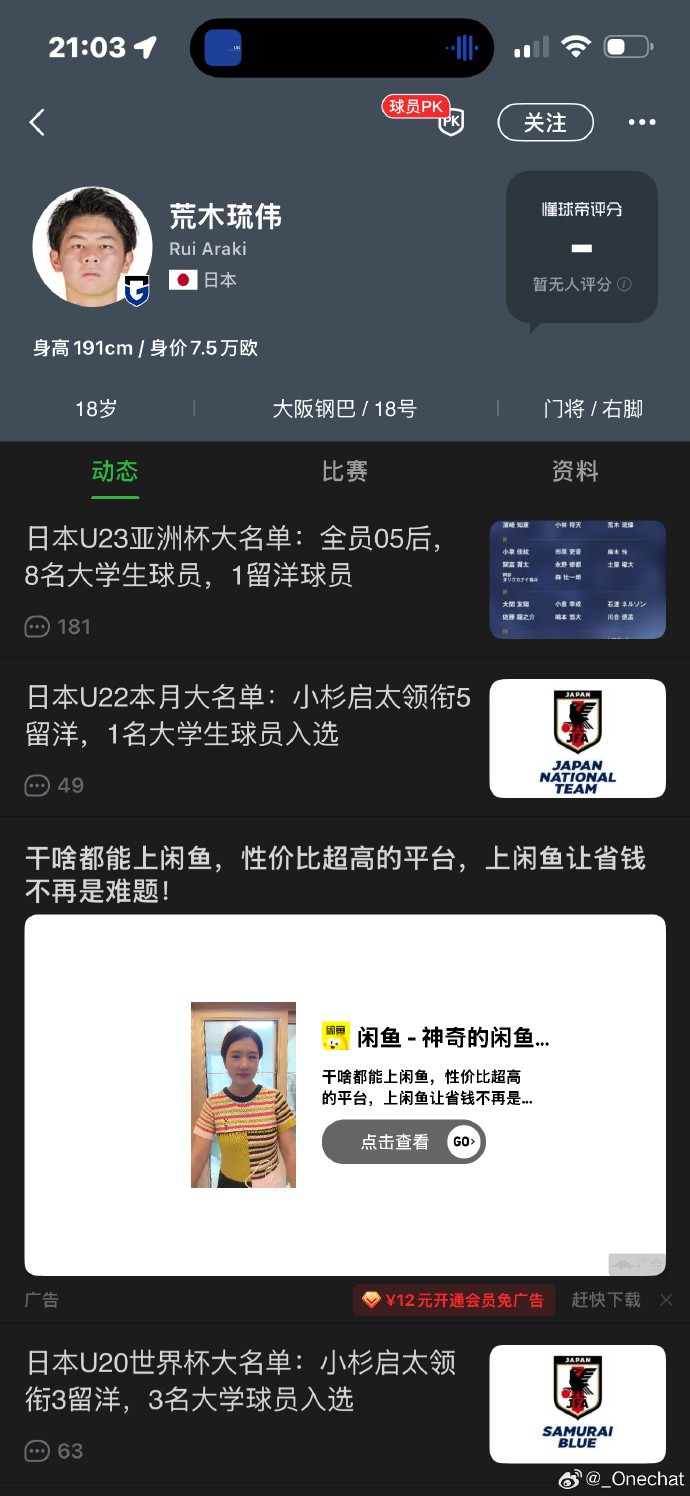This screenshot has width=690, height=1496.
Task: Open the 日本U20世界杯大名单 news article
Action: (240, 1380)
